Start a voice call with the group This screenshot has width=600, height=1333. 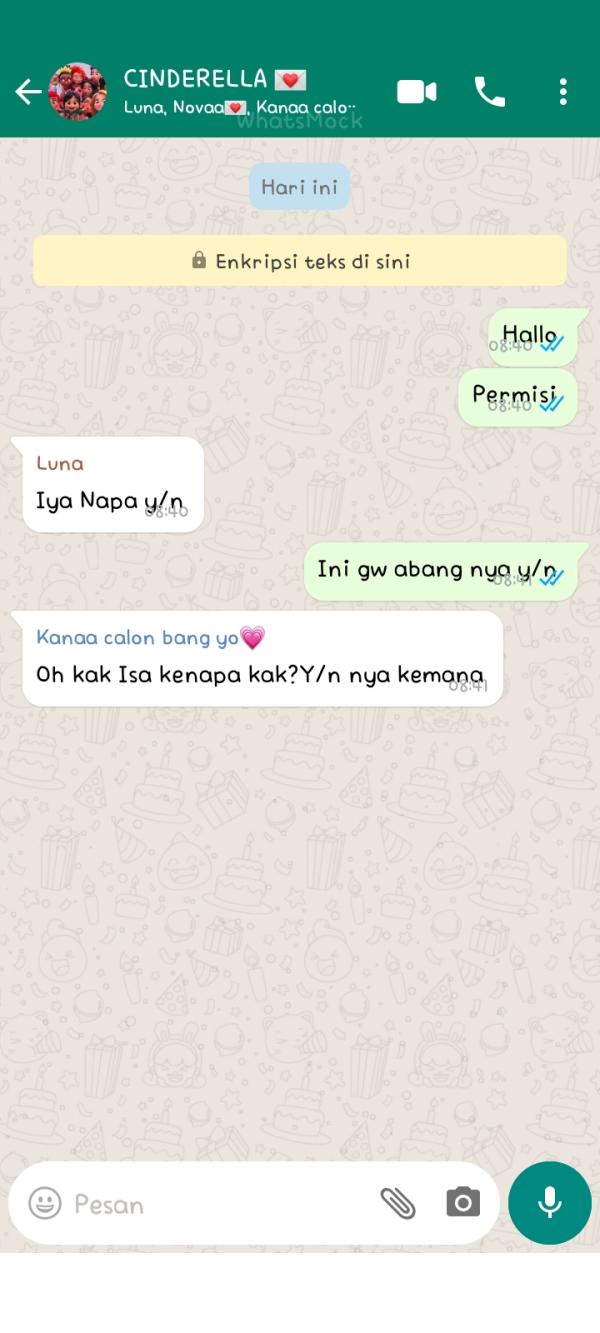[x=489, y=92]
